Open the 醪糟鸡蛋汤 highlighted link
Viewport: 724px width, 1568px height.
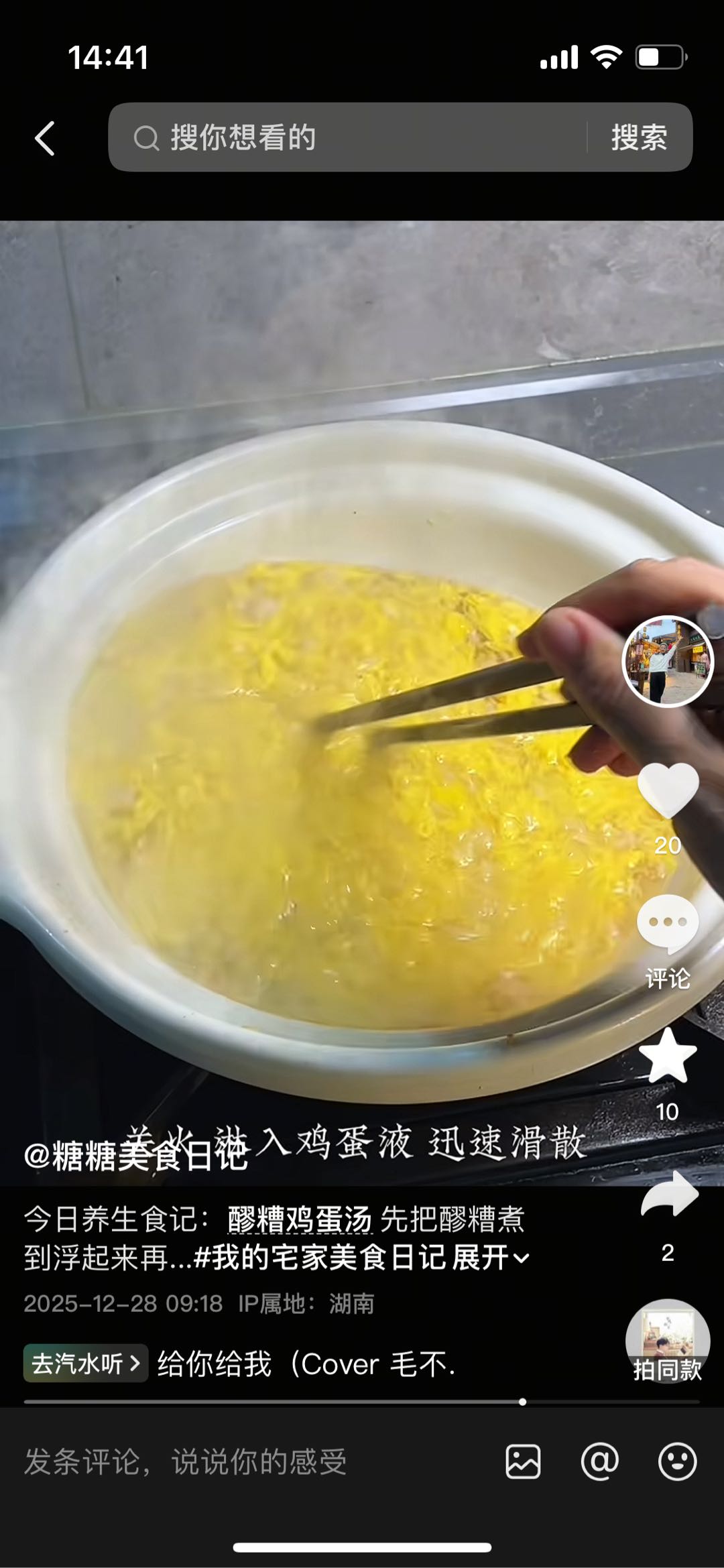click(x=300, y=1220)
